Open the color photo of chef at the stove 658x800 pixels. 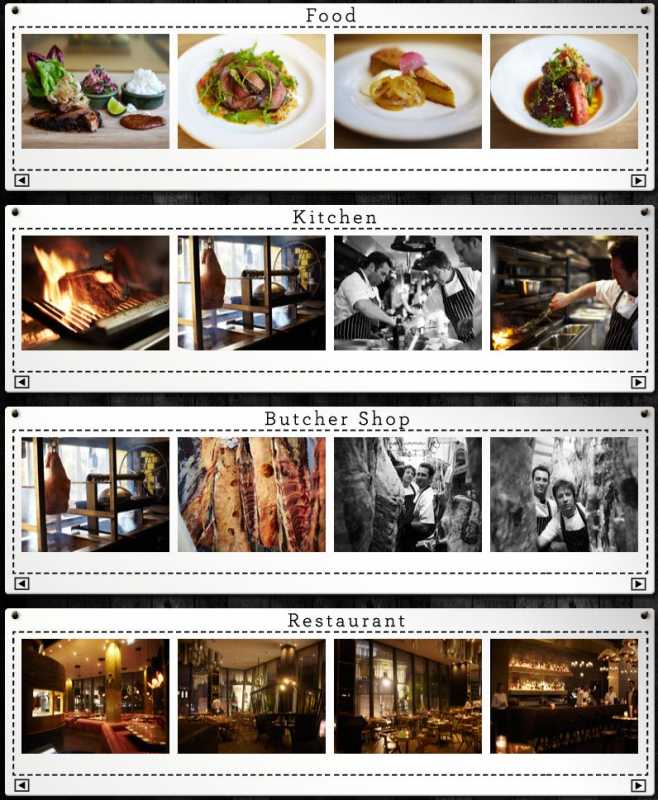(564, 293)
